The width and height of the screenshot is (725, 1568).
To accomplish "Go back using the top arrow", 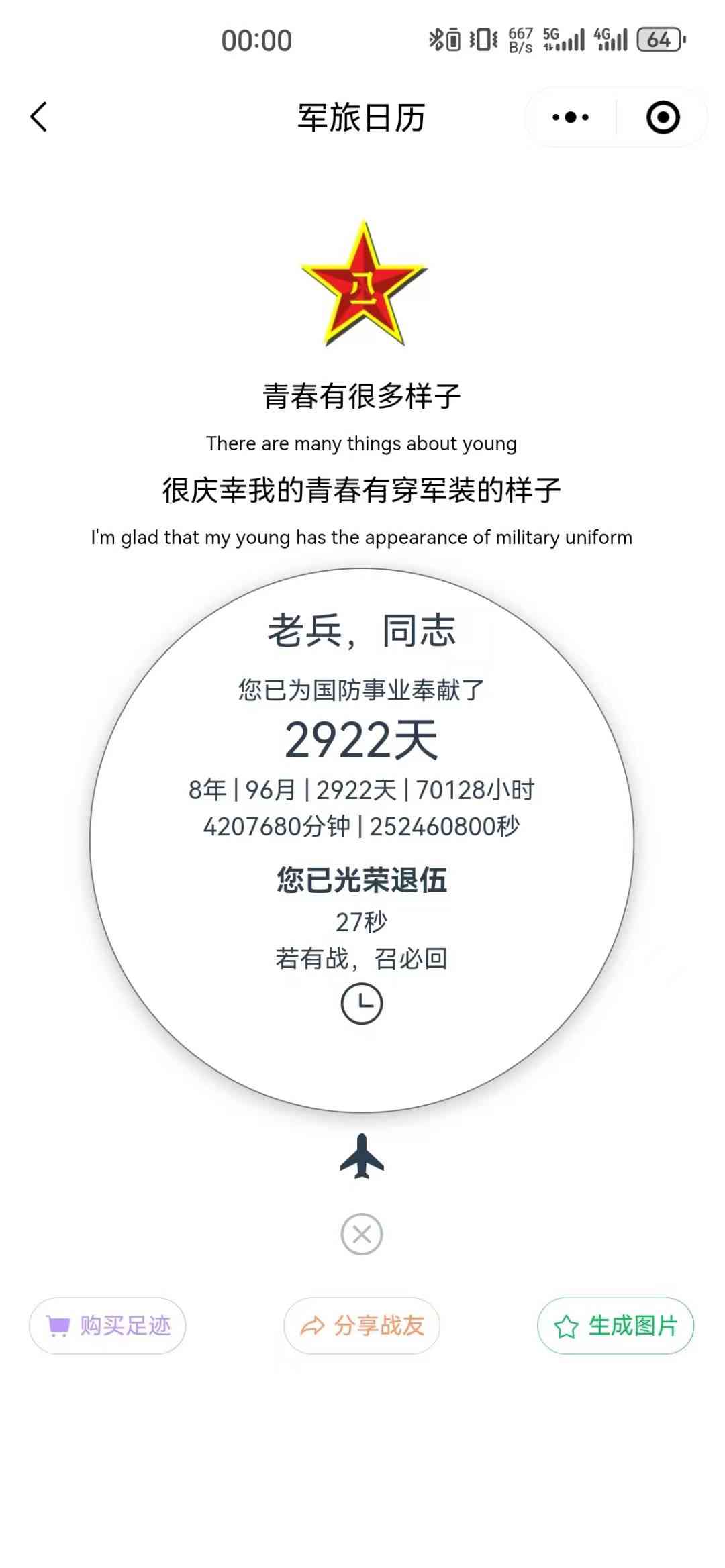I will [39, 117].
